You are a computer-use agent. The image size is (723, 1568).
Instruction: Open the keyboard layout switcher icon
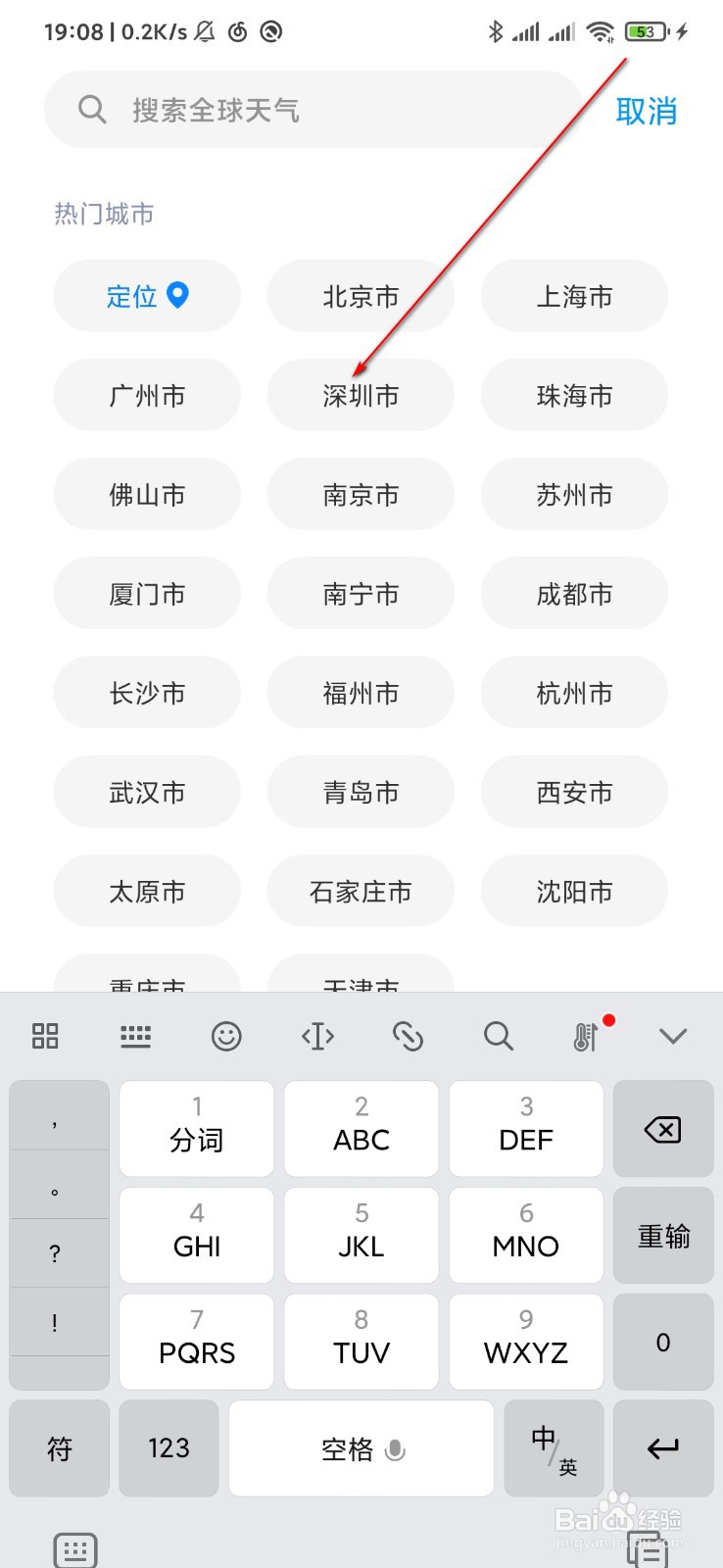pos(135,1036)
